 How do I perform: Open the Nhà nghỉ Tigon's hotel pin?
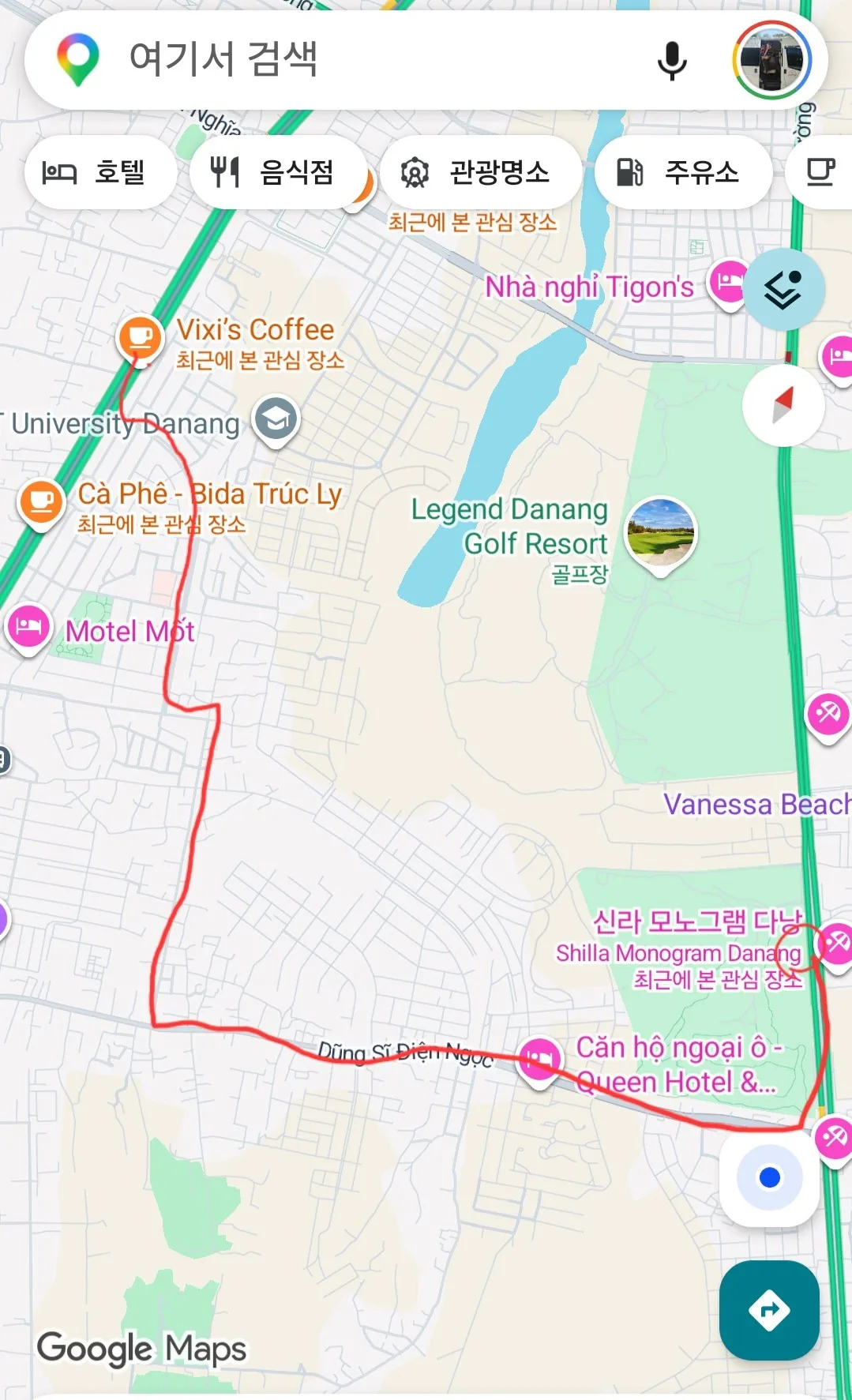[x=730, y=283]
